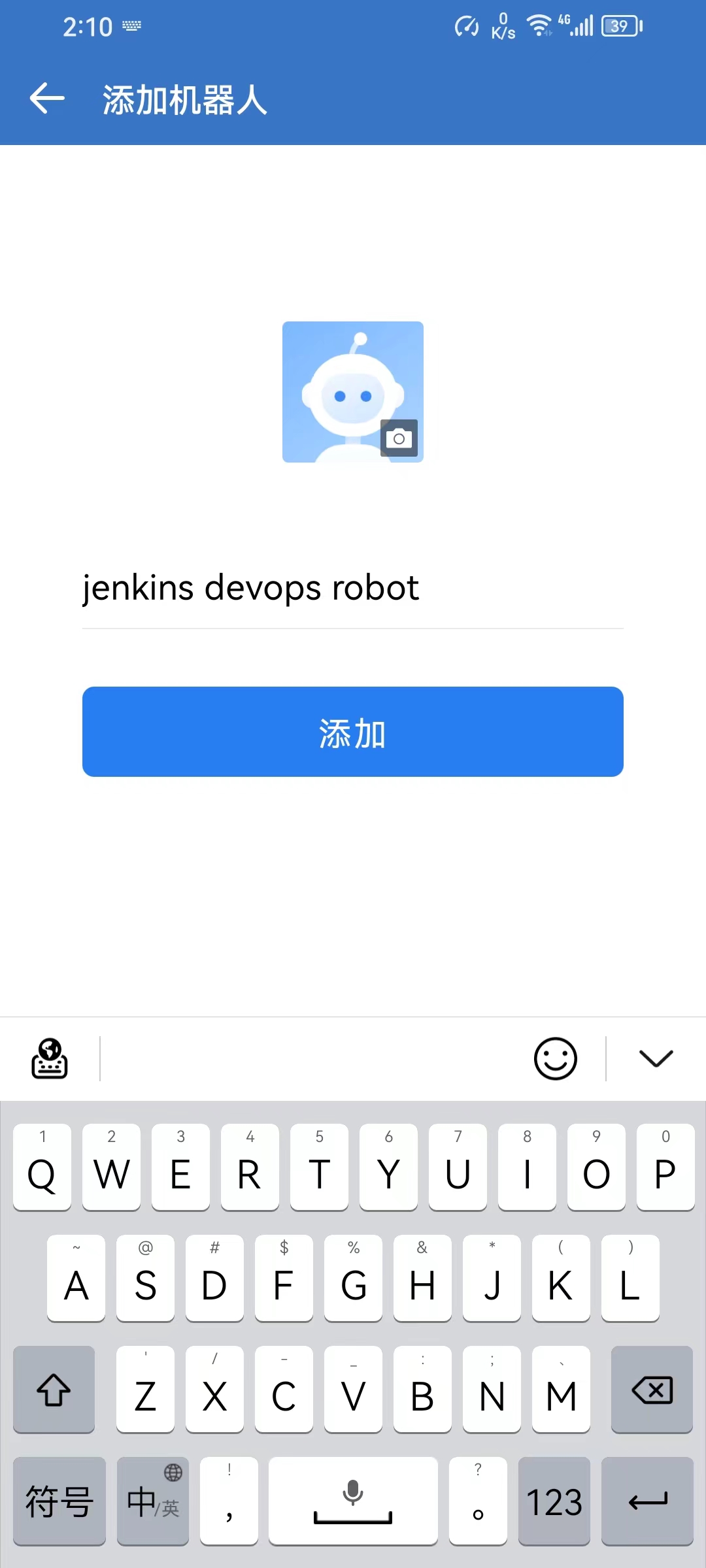Viewport: 706px width, 1568px height.
Task: Collapse the keyboard with the down chevron
Action: click(x=656, y=1057)
